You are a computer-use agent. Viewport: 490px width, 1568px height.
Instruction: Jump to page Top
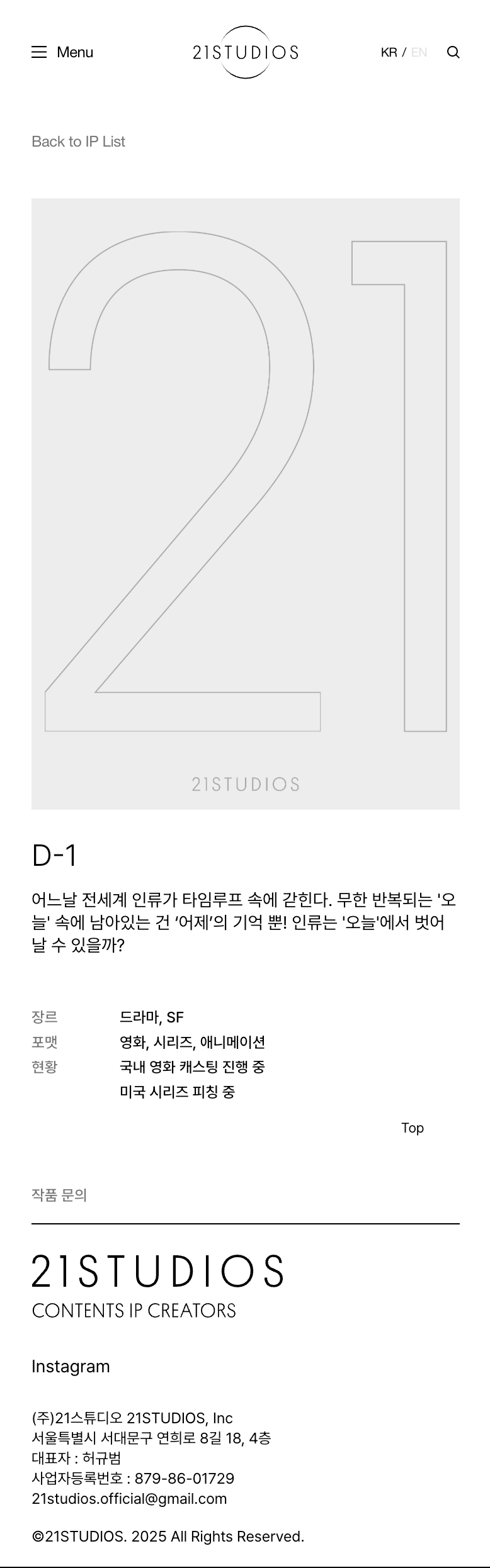click(x=413, y=1128)
